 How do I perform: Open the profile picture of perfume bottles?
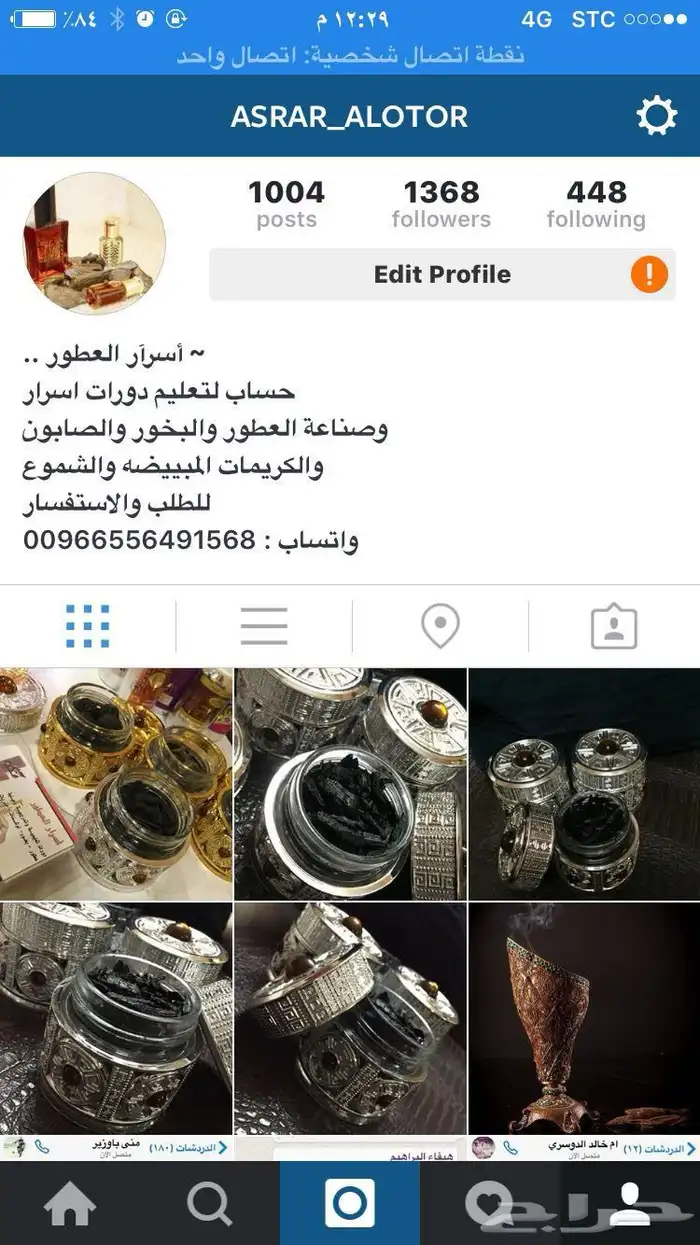(x=94, y=243)
